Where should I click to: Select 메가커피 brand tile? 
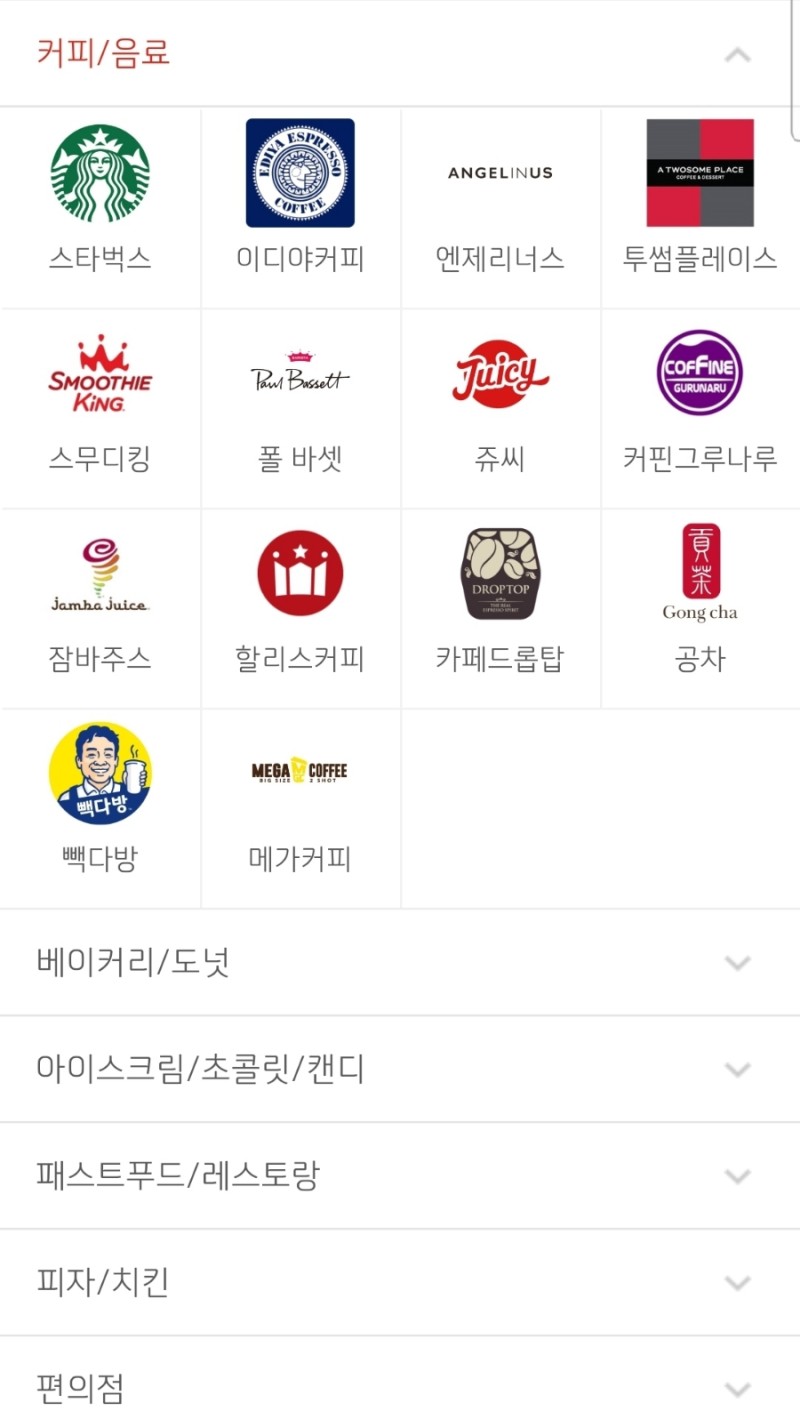pos(300,808)
